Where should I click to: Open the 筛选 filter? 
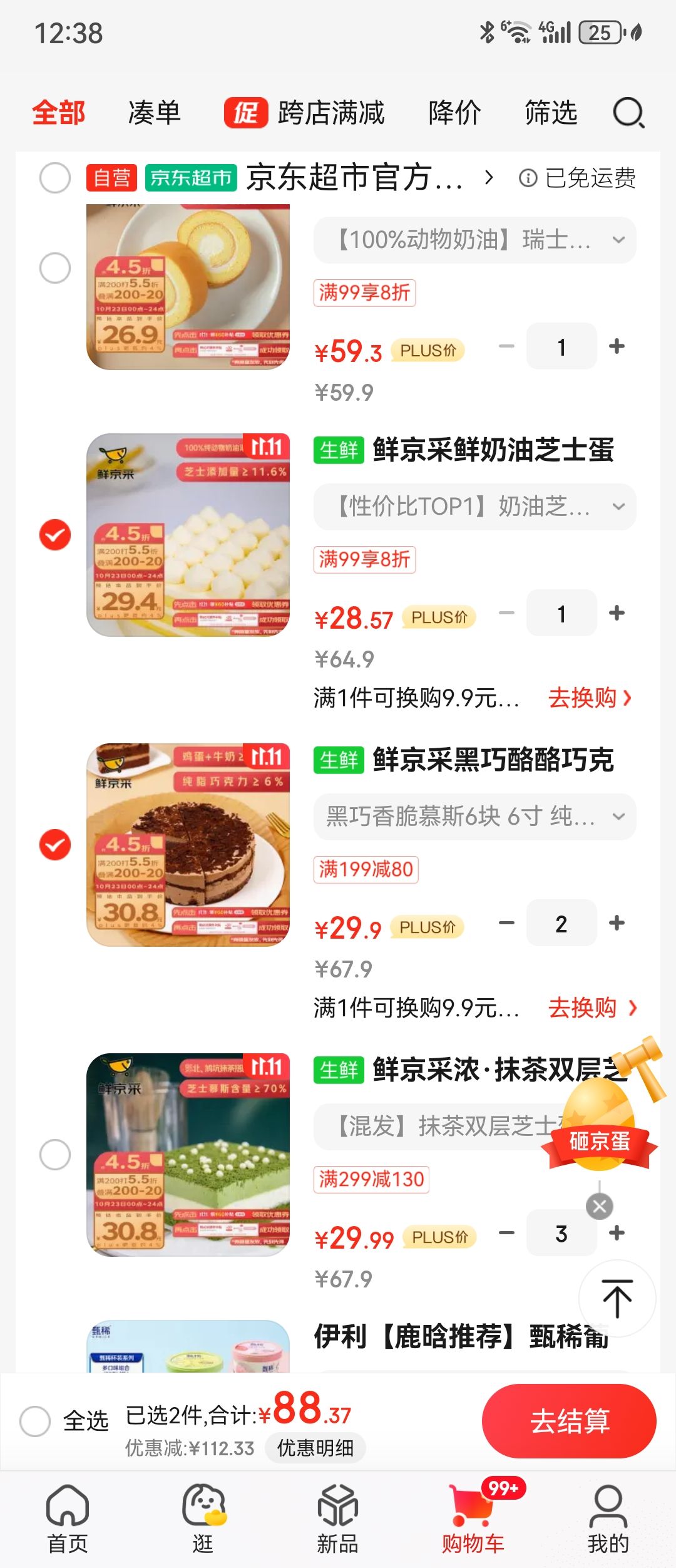coord(551,113)
